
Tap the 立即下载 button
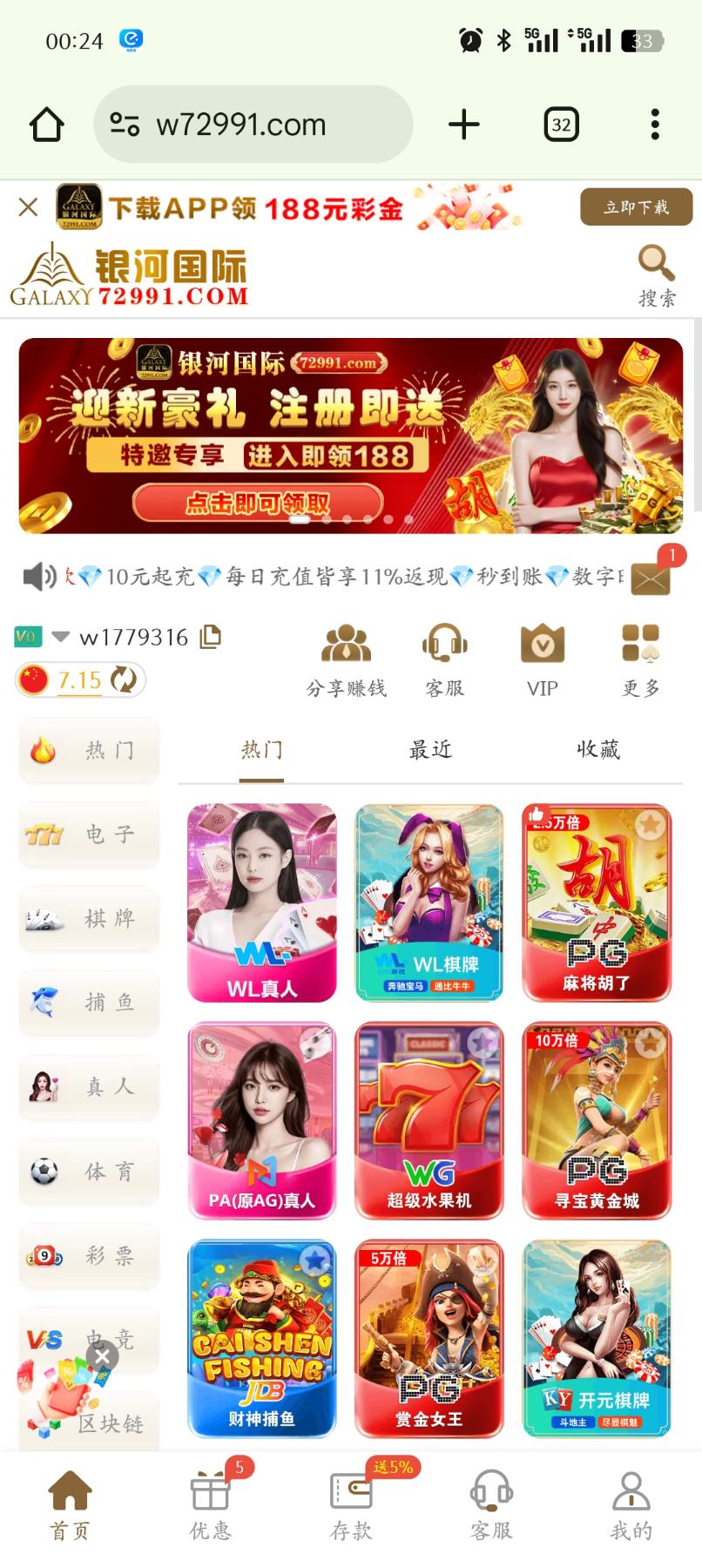636,207
